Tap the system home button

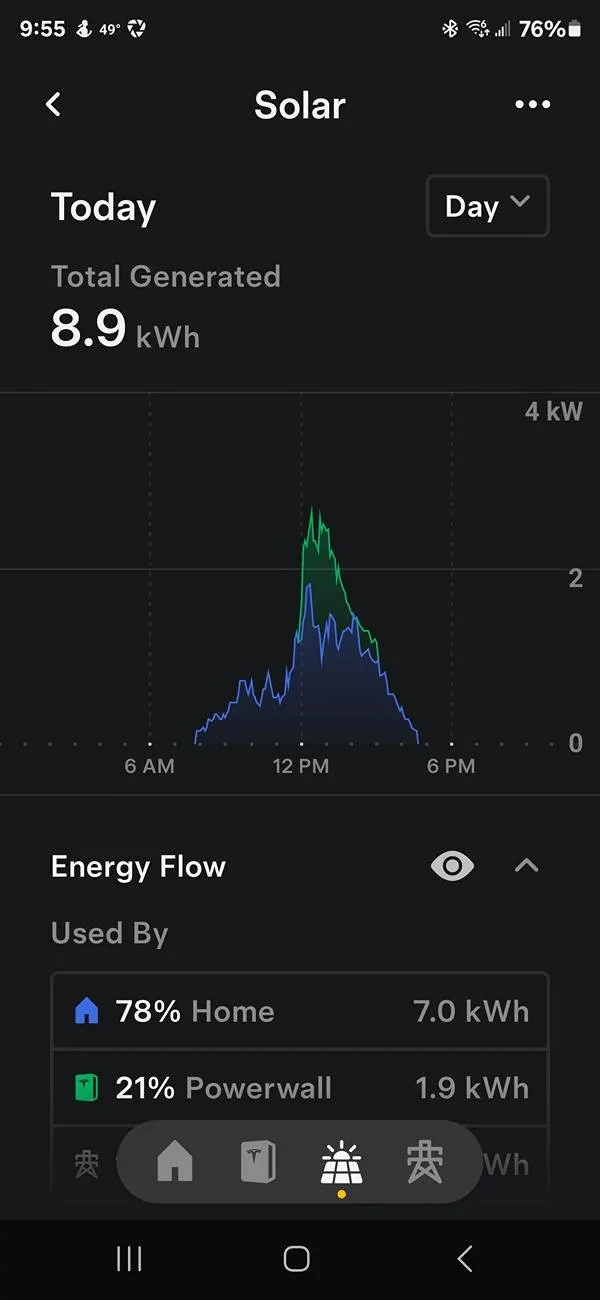tap(296, 1258)
